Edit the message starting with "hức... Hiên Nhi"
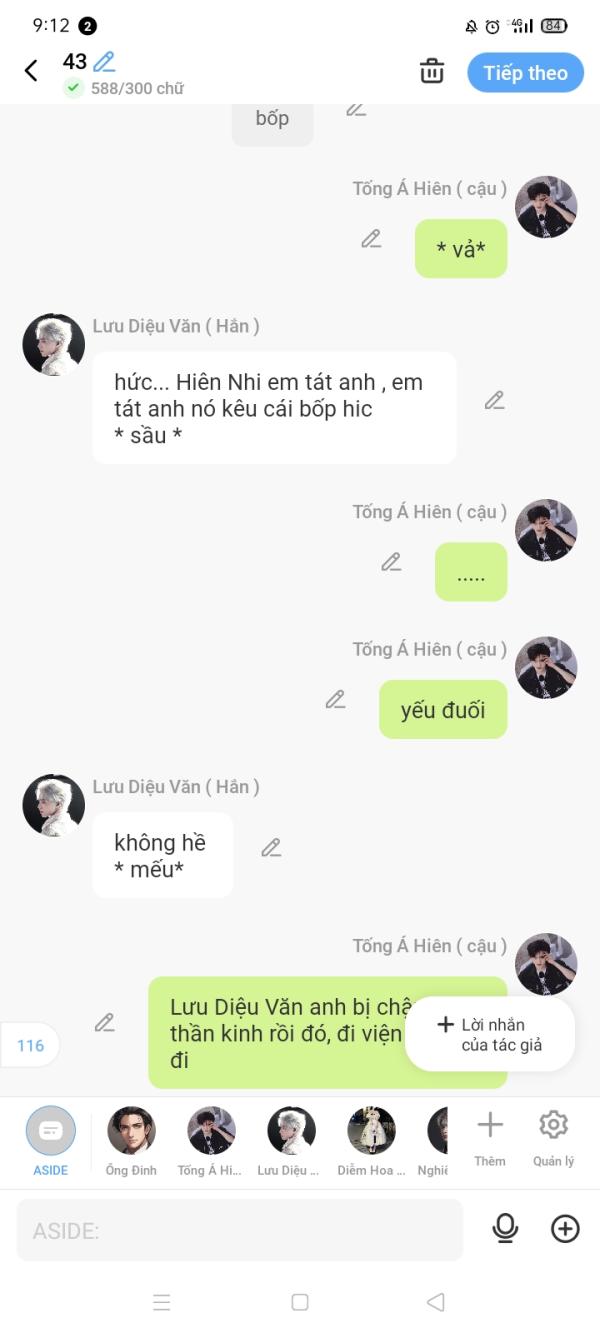This screenshot has height=1333, width=600. 494,401
